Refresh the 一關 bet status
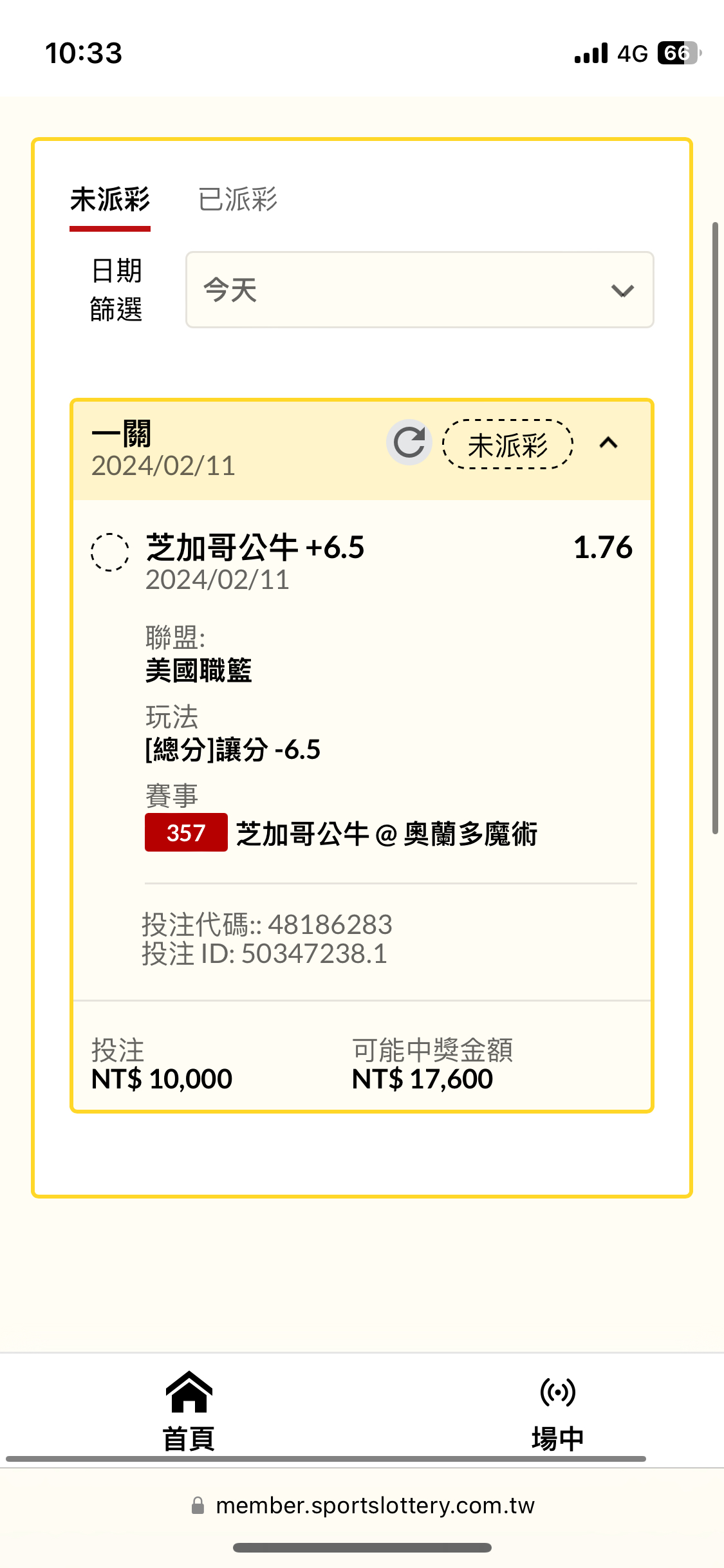Viewport: 724px width, 1568px height. [409, 443]
